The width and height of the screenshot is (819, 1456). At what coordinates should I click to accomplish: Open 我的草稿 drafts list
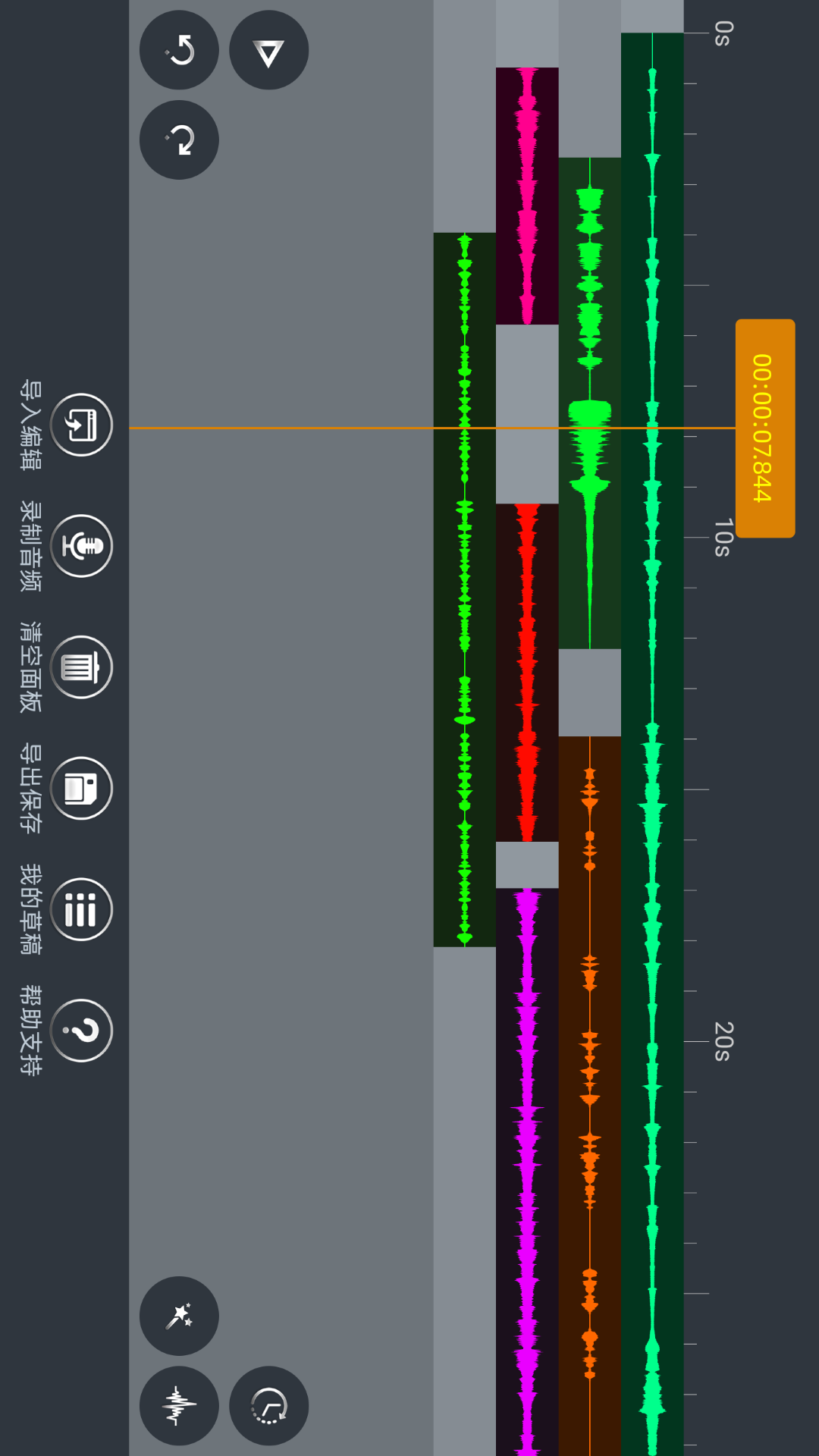81,909
